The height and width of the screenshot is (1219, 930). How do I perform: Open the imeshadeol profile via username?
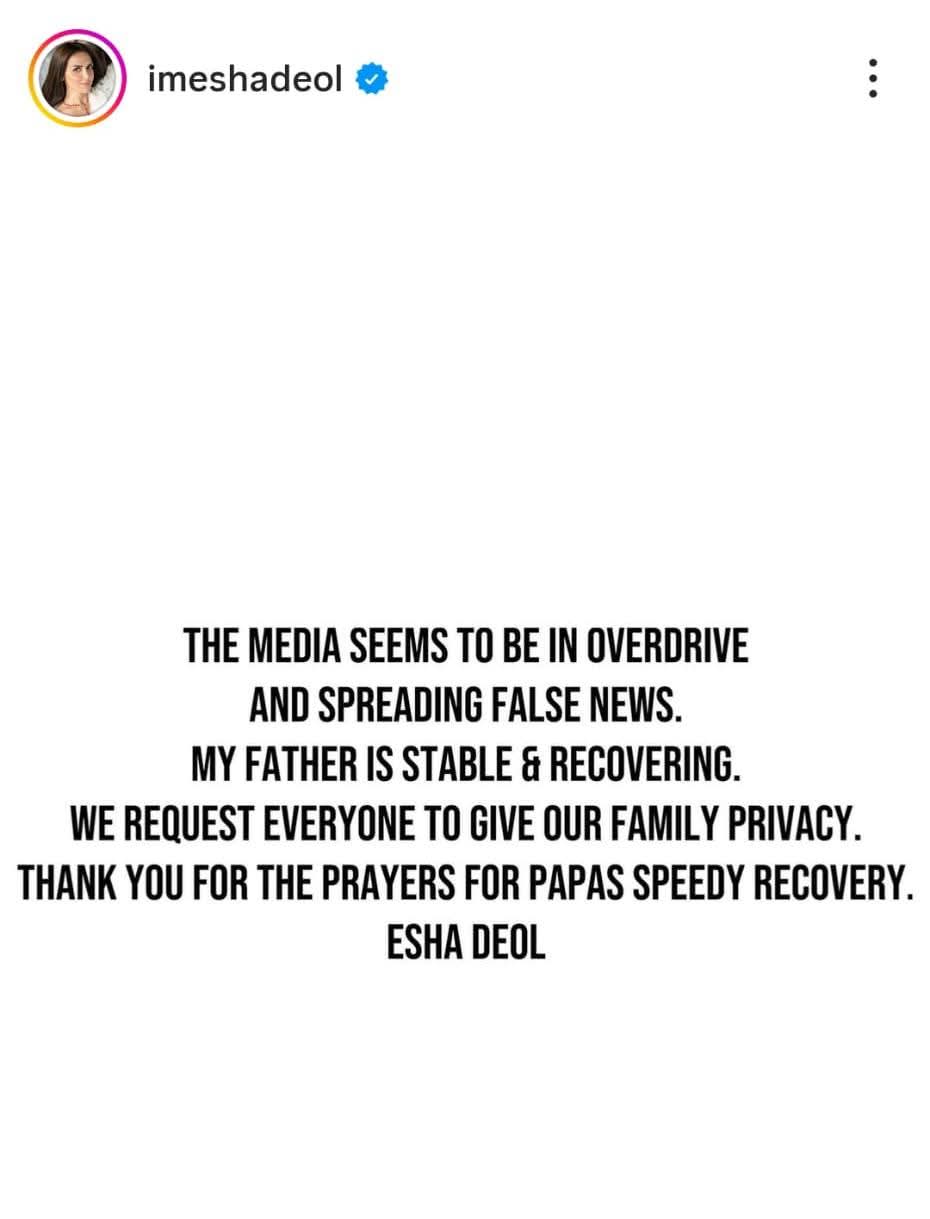pyautogui.click(x=245, y=79)
